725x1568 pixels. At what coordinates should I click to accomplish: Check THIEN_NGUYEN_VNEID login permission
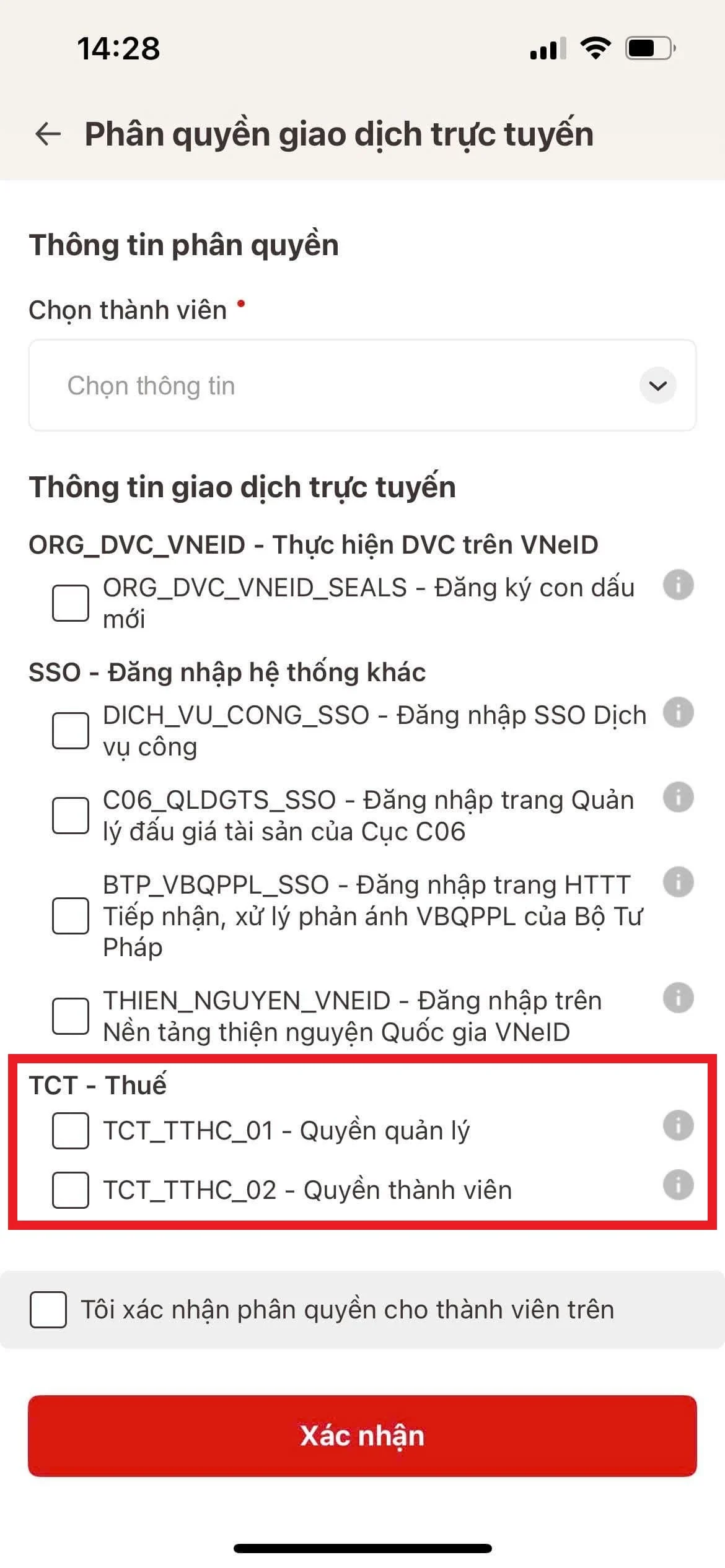tap(71, 1016)
